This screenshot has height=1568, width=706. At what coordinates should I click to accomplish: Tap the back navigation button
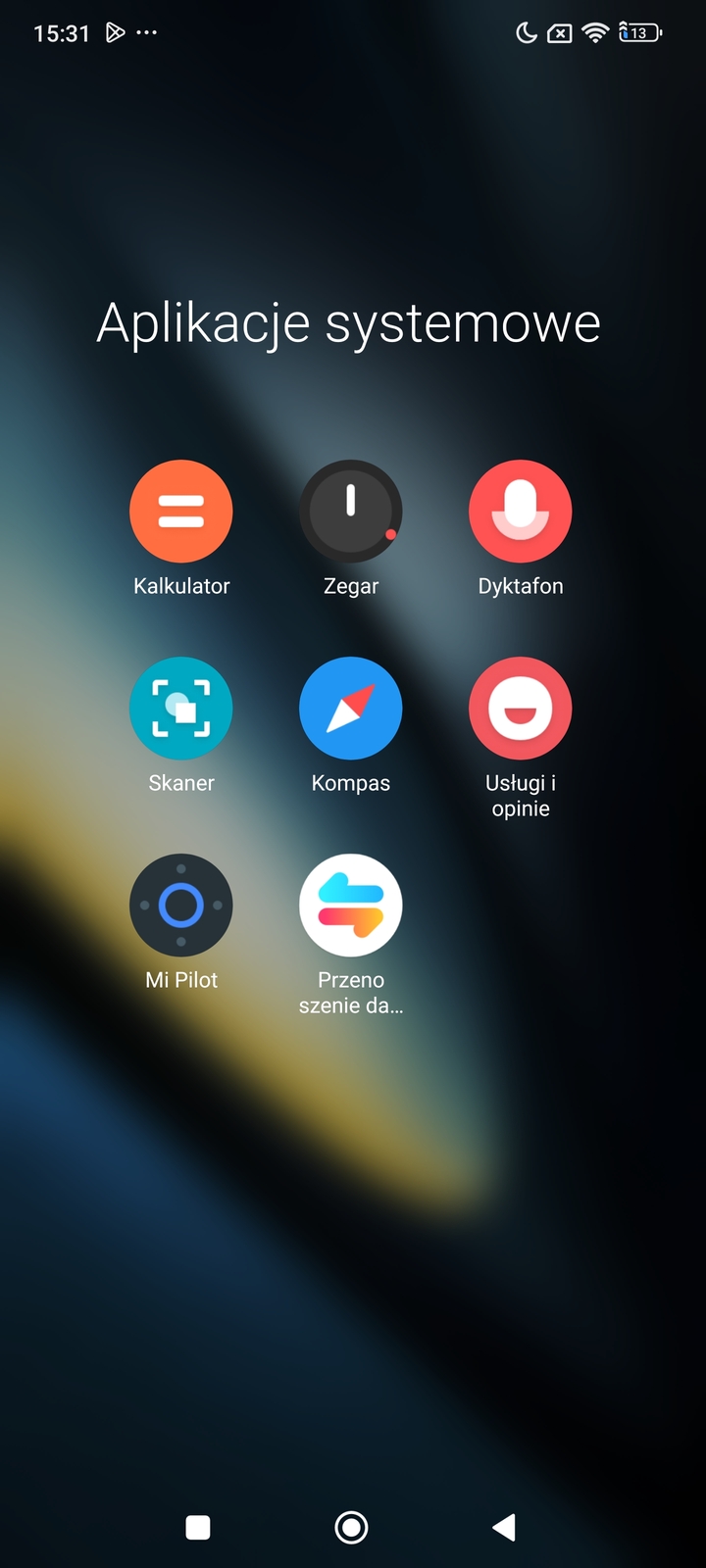pyautogui.click(x=504, y=1527)
